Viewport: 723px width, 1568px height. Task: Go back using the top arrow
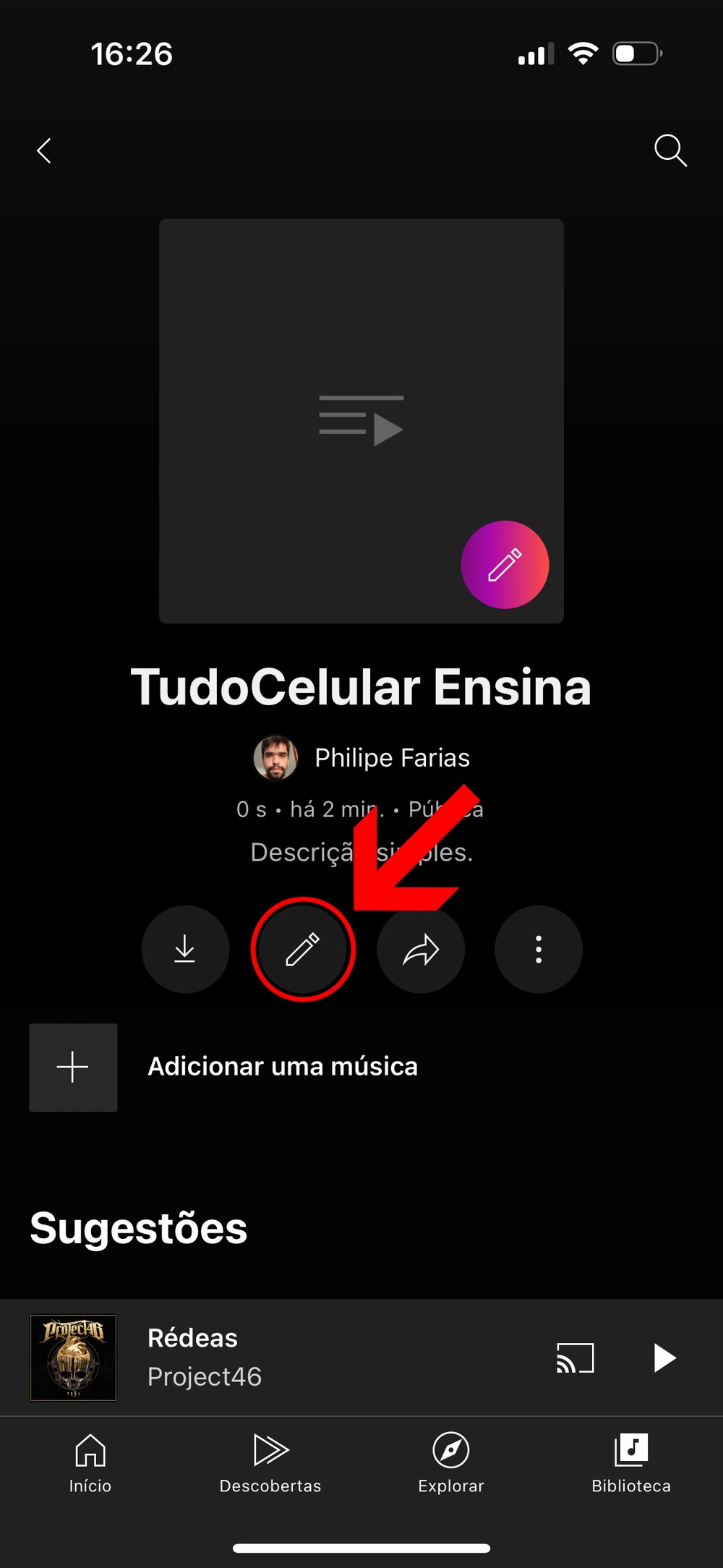click(x=44, y=150)
